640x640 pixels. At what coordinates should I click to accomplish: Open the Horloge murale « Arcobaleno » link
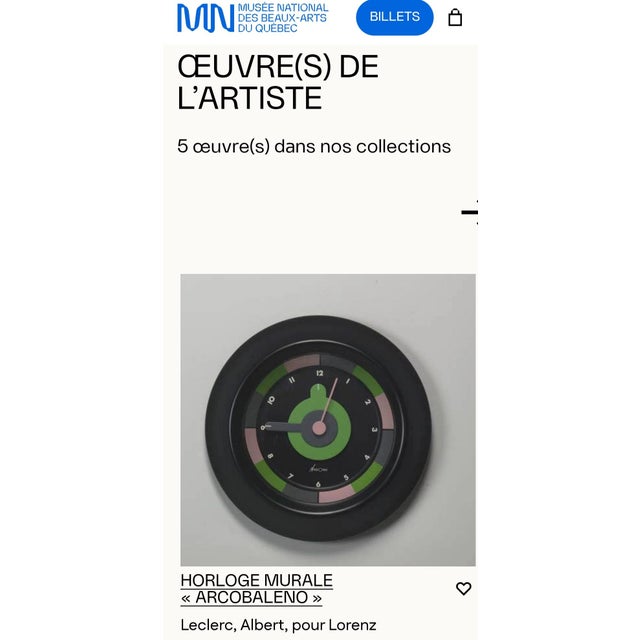point(256,589)
